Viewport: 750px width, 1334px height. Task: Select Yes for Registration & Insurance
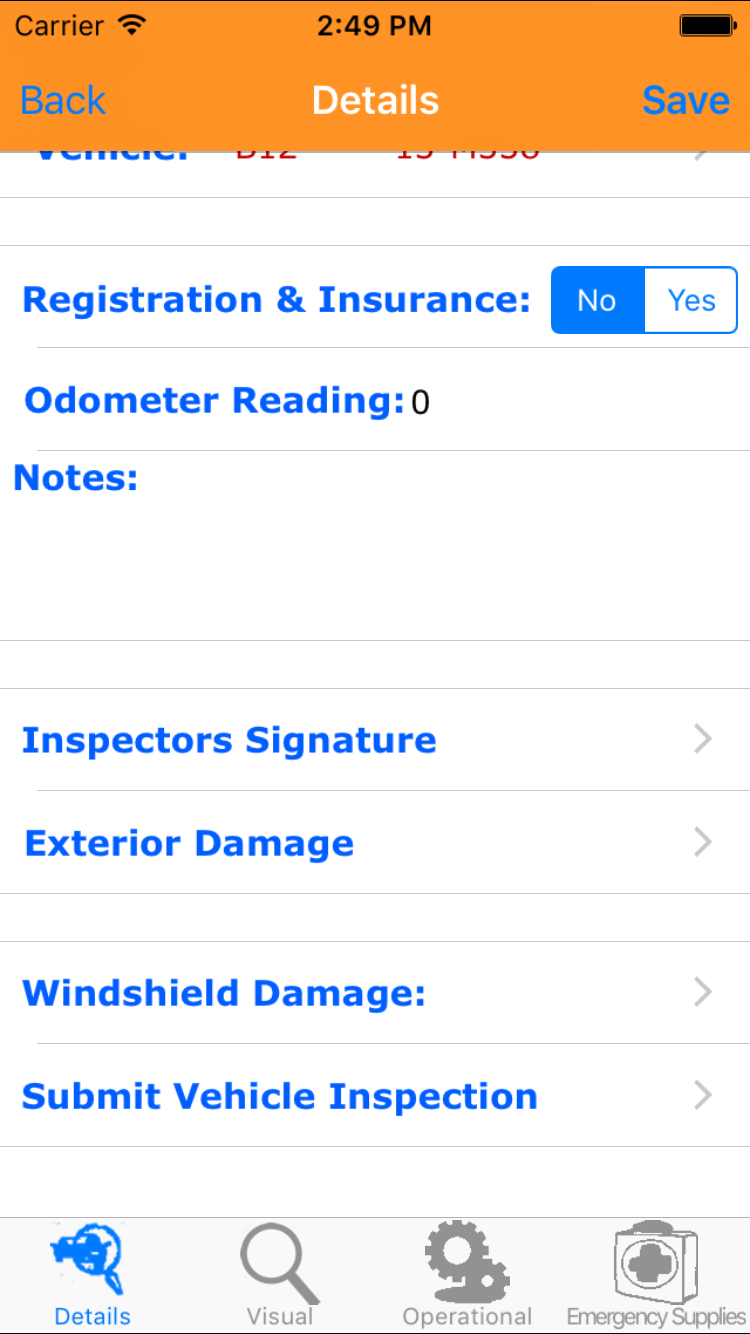[x=691, y=300]
